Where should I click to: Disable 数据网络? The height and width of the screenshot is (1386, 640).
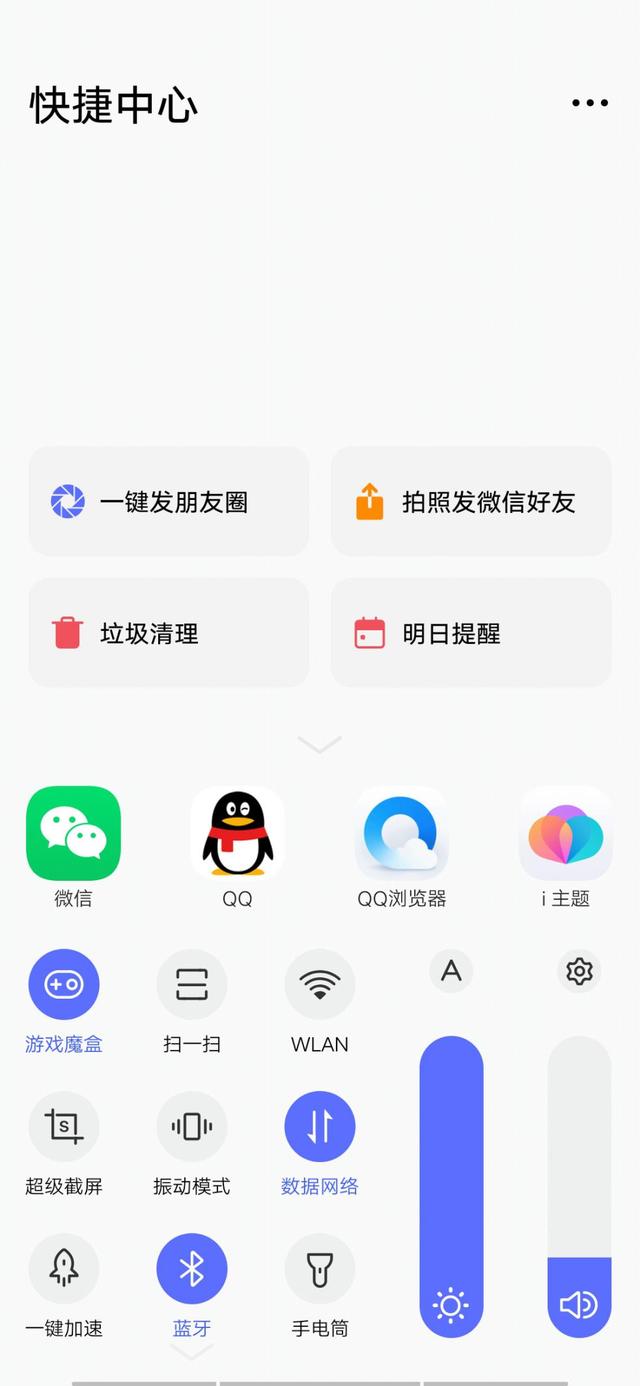pos(320,1127)
